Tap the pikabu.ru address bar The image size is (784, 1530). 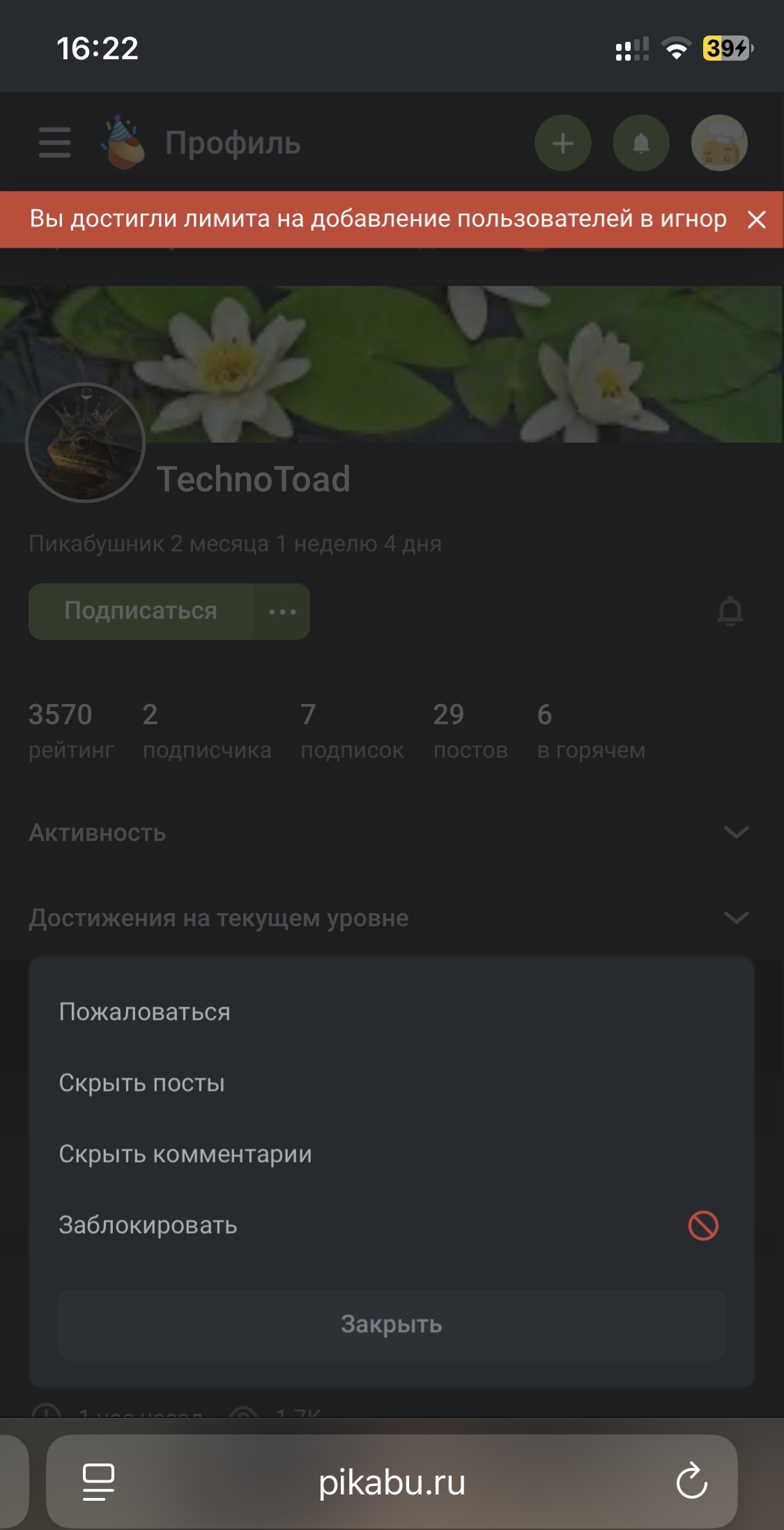(x=392, y=1481)
